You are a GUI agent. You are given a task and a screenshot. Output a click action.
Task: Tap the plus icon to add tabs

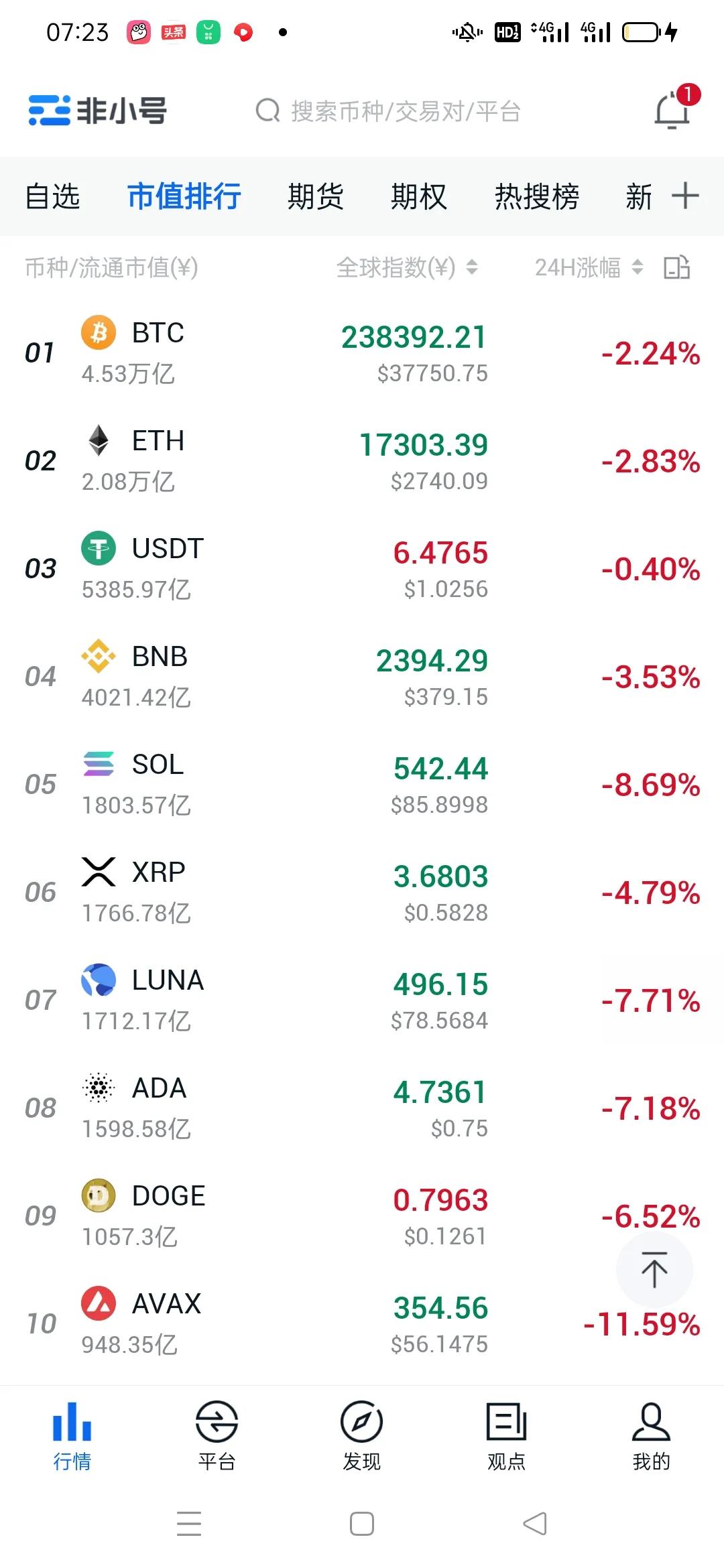click(x=685, y=196)
